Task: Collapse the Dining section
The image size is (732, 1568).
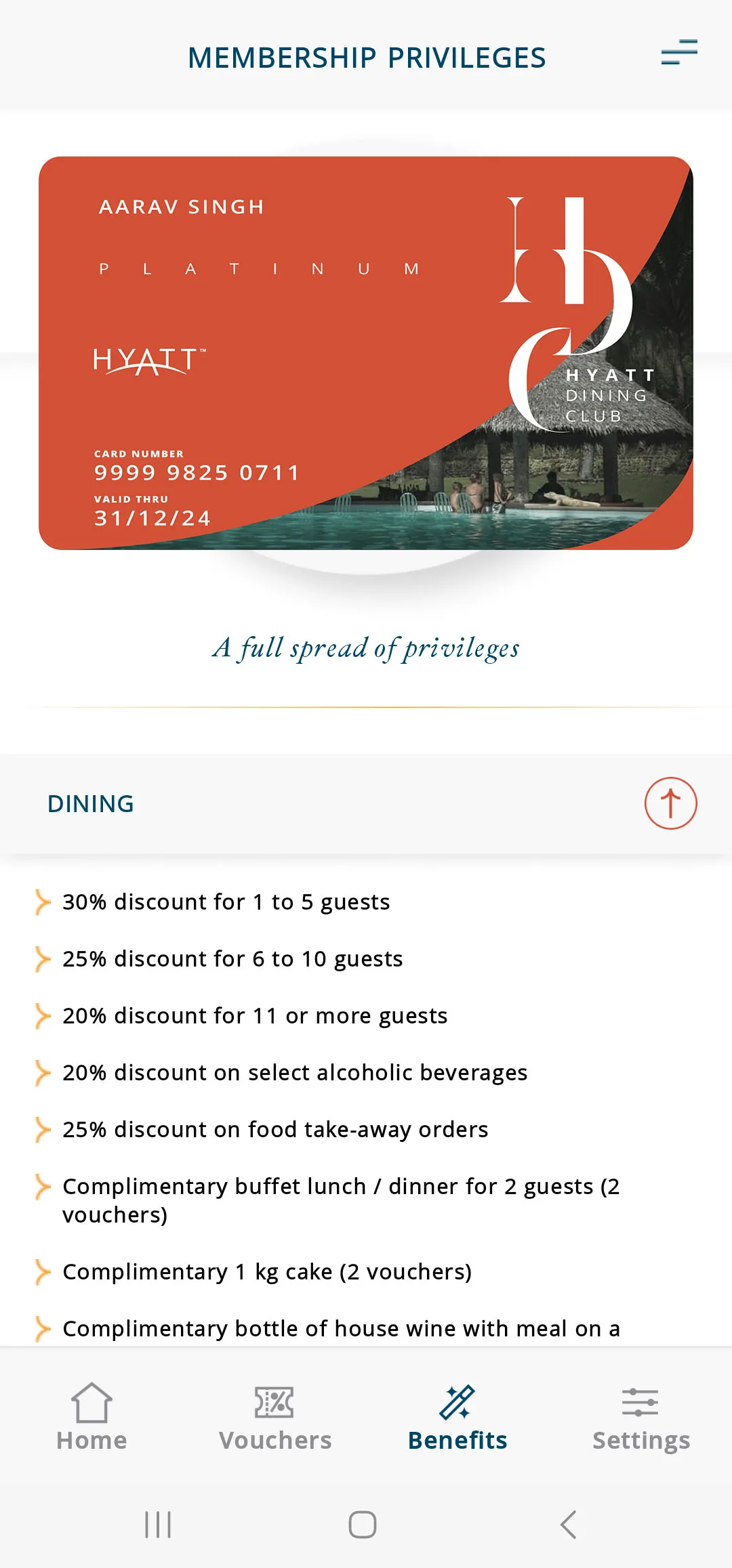Action: (670, 803)
